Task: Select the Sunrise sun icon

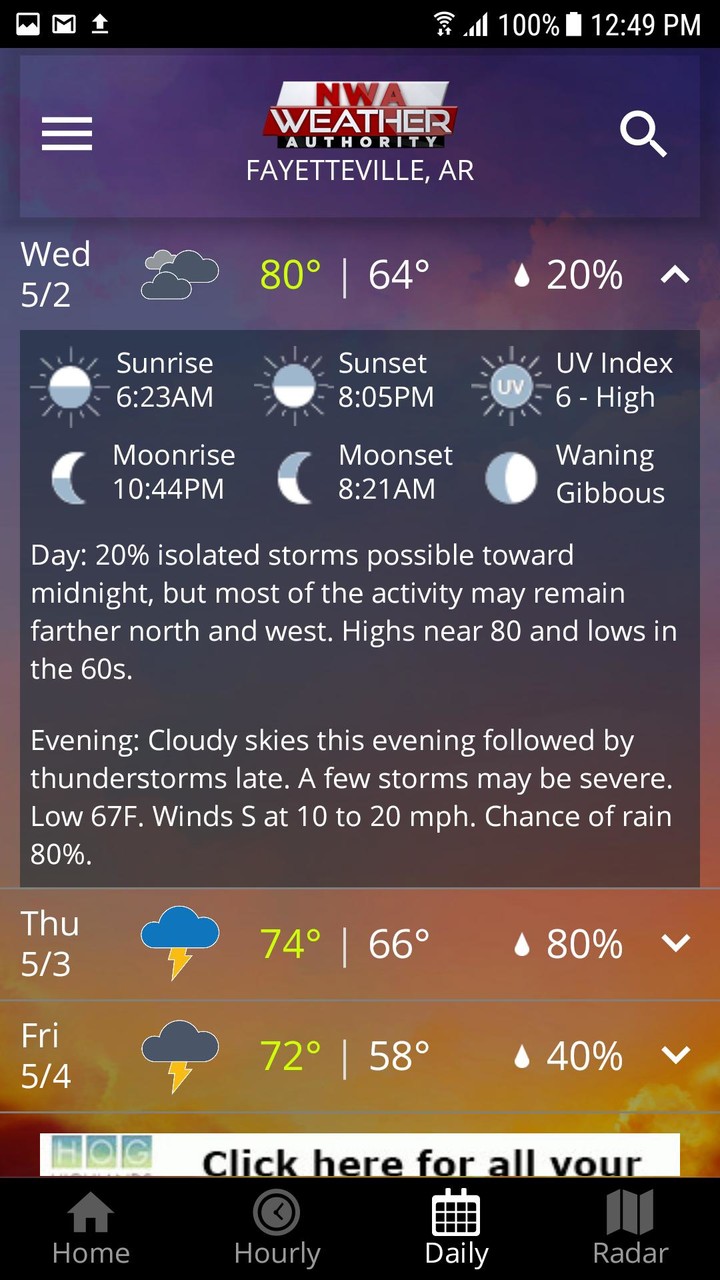Action: coord(68,385)
